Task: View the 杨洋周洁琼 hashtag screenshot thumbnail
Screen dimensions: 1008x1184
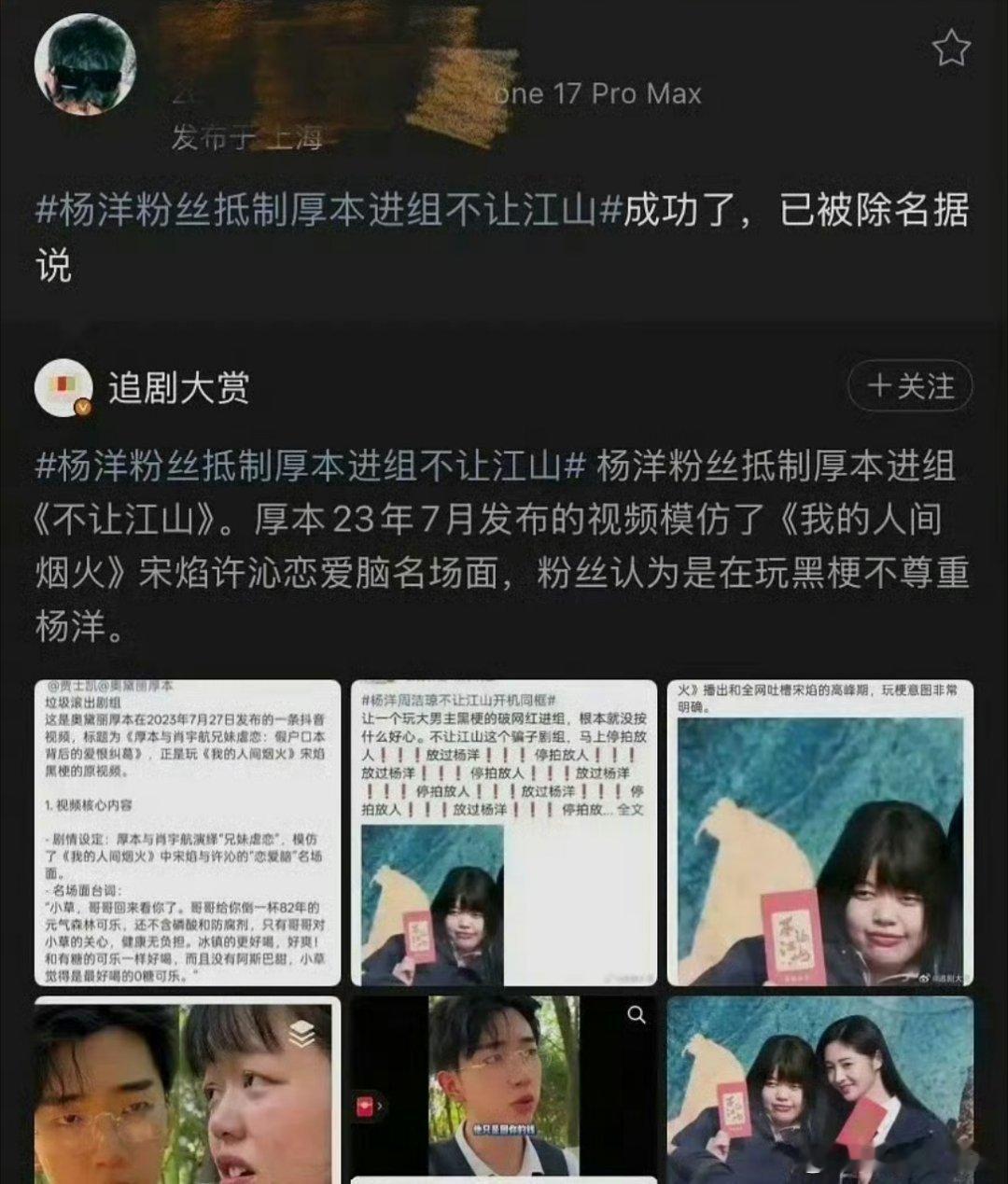Action: point(501,830)
